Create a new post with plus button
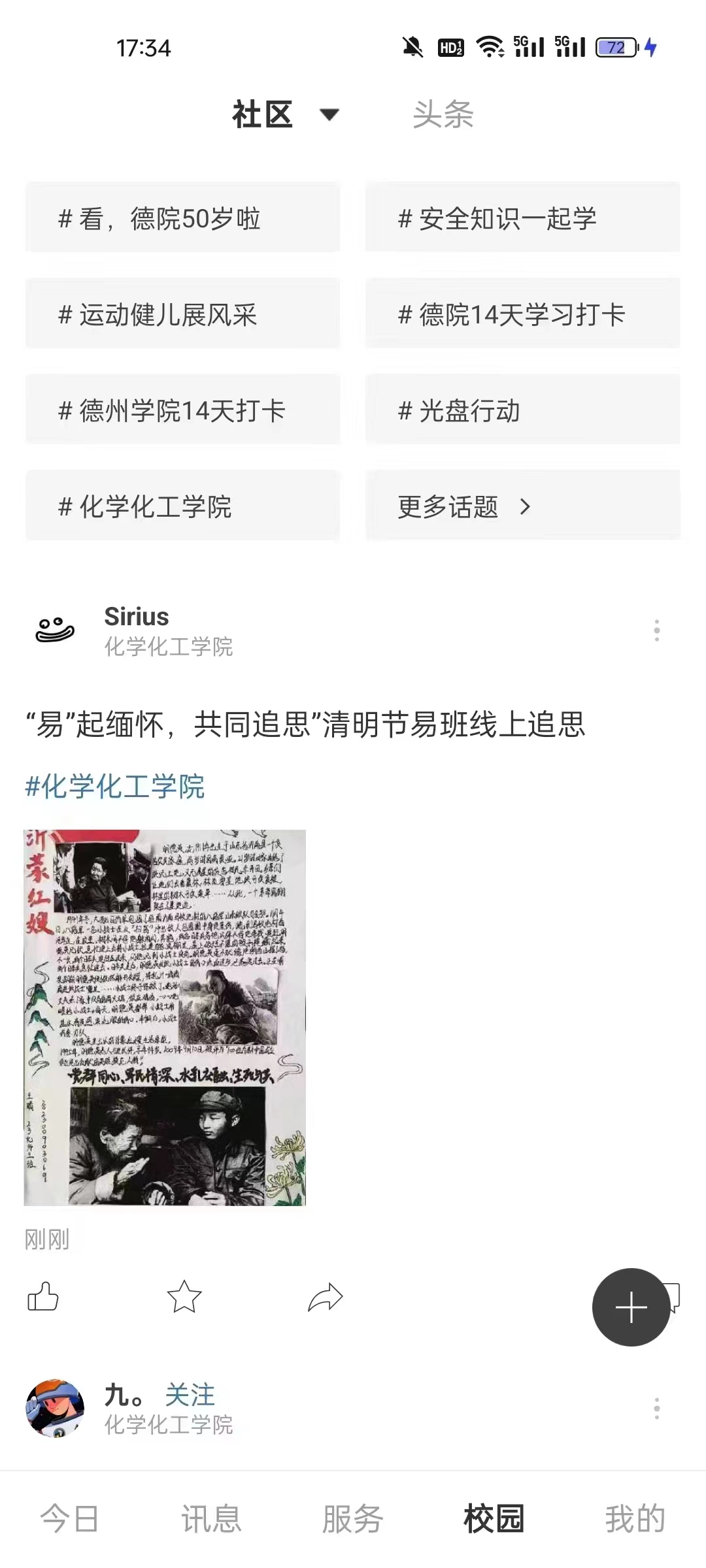The width and height of the screenshot is (706, 1568). tap(631, 1307)
